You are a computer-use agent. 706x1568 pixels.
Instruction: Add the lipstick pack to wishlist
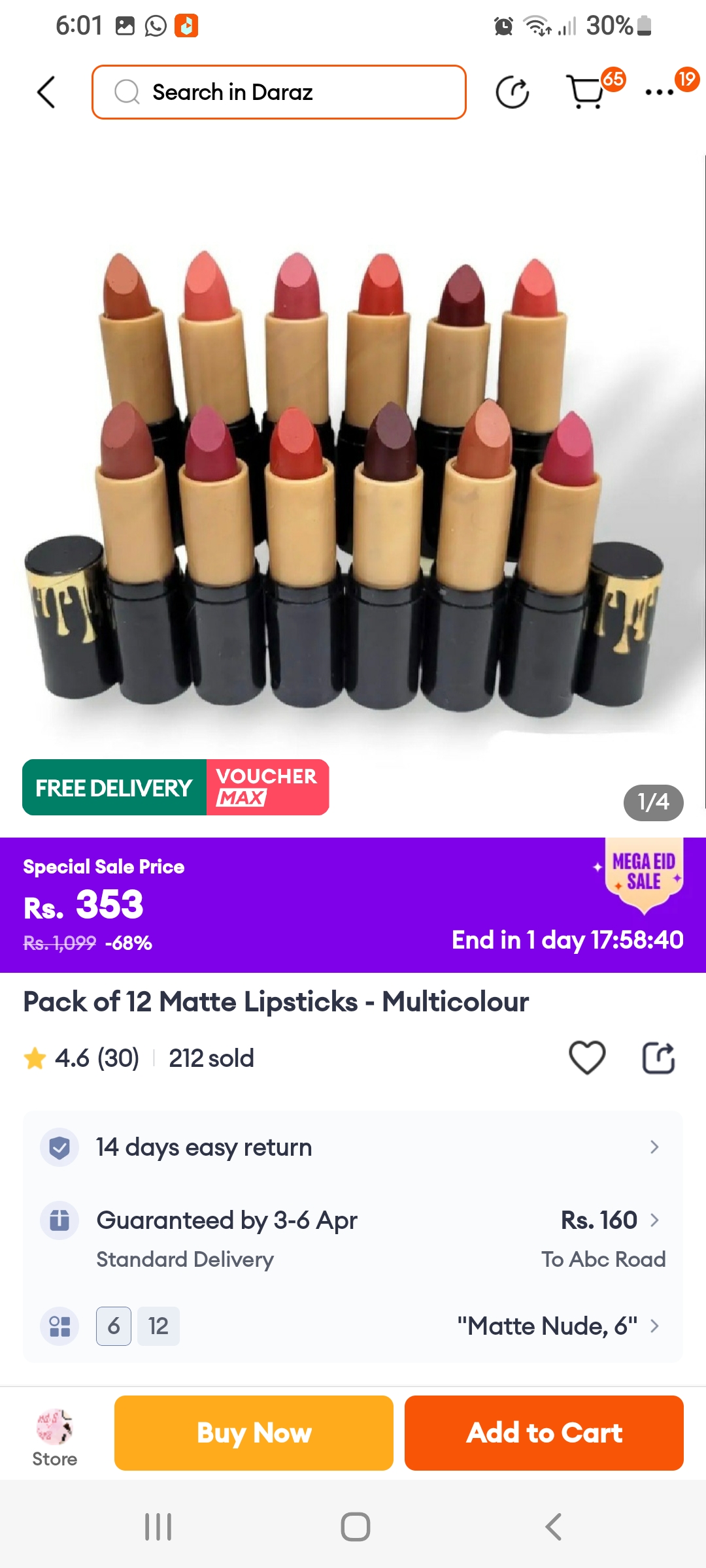pos(587,1058)
